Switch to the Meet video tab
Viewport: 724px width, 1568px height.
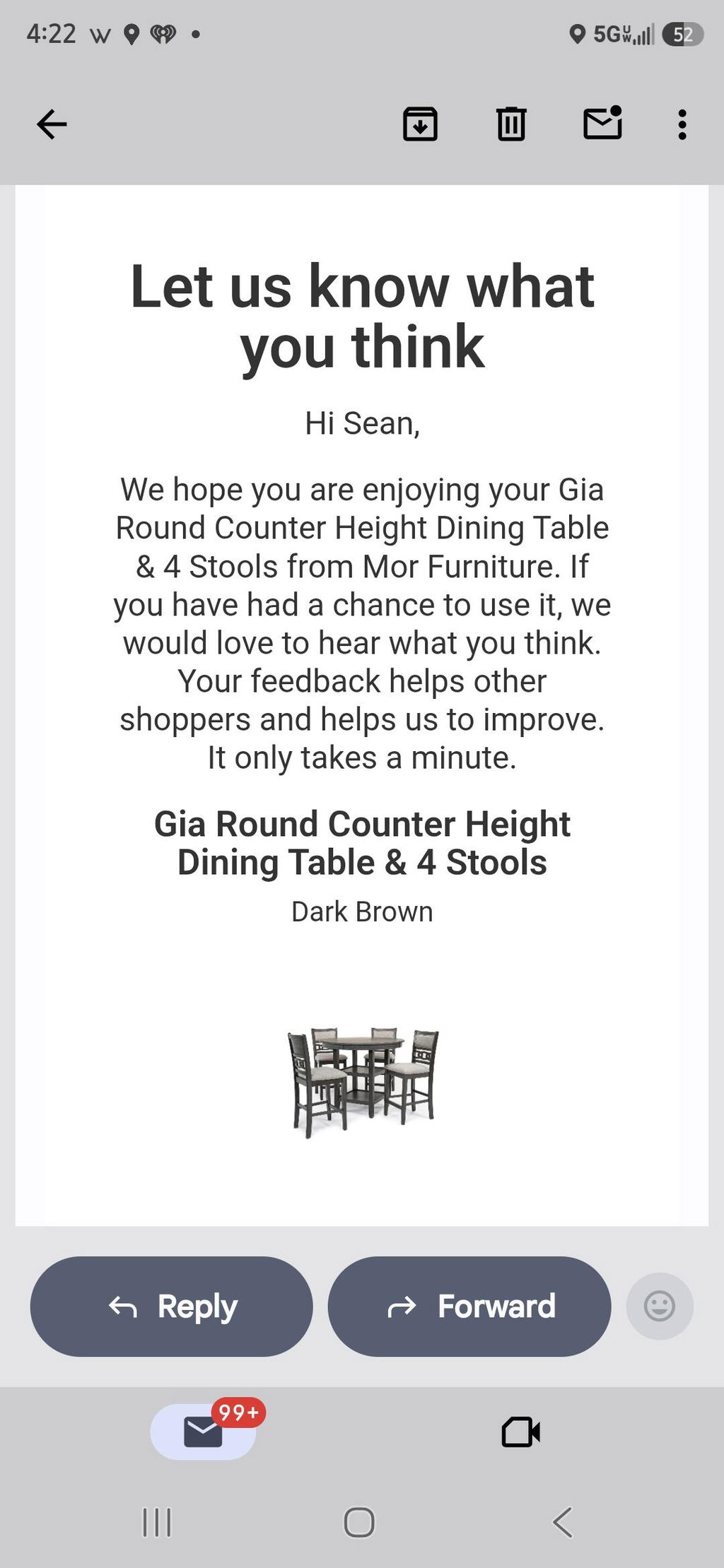(x=521, y=1432)
